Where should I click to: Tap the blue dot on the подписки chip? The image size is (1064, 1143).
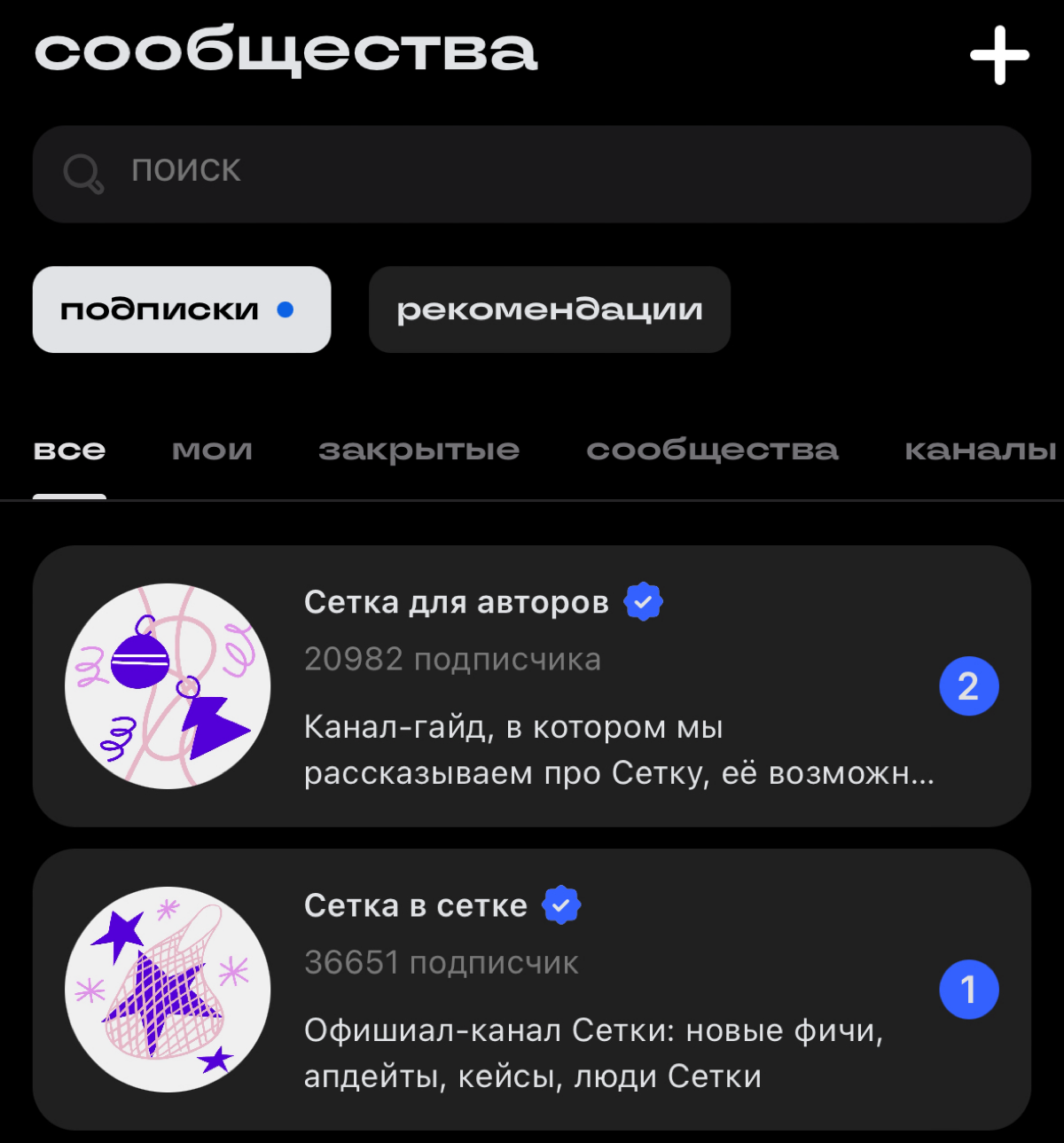coord(285,309)
